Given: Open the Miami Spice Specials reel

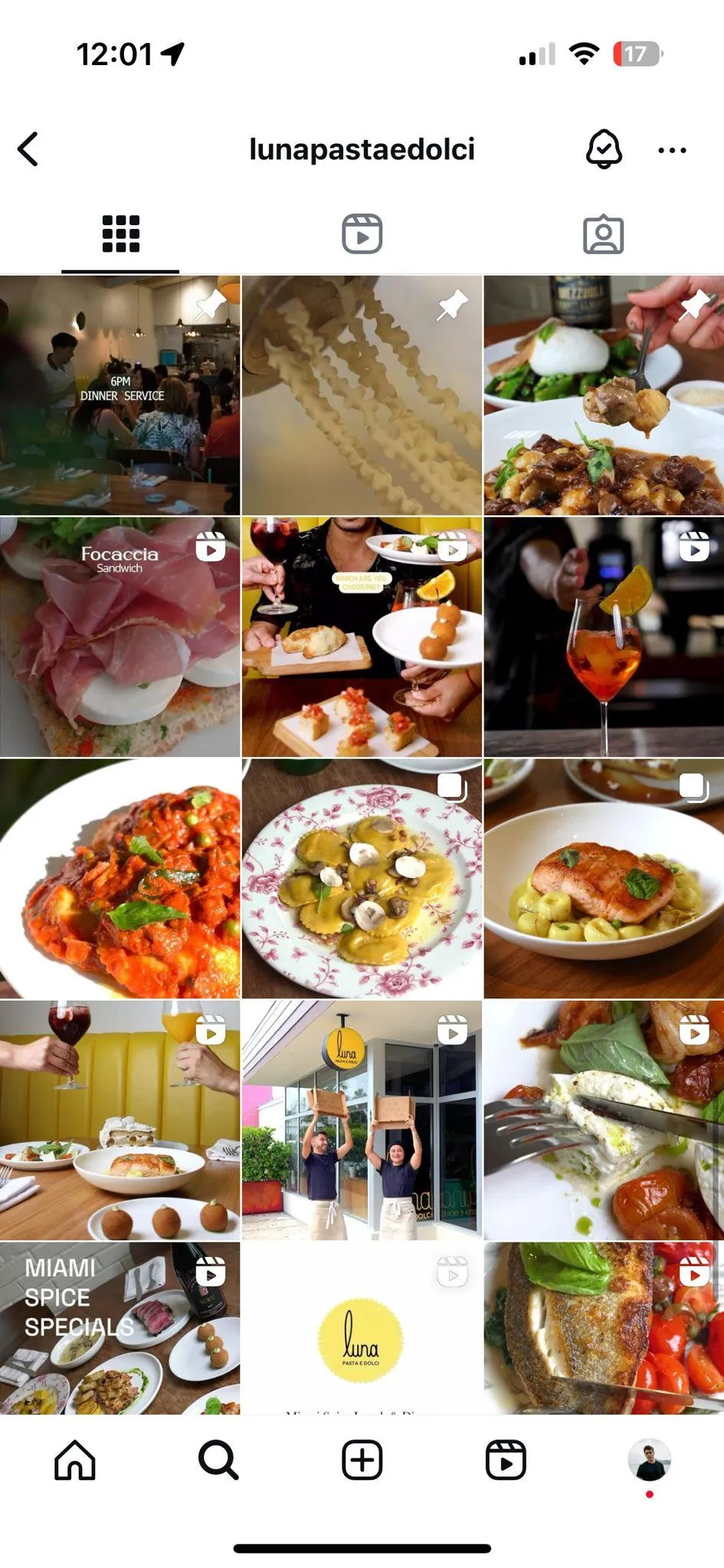Looking at the screenshot, I should 120,1328.
